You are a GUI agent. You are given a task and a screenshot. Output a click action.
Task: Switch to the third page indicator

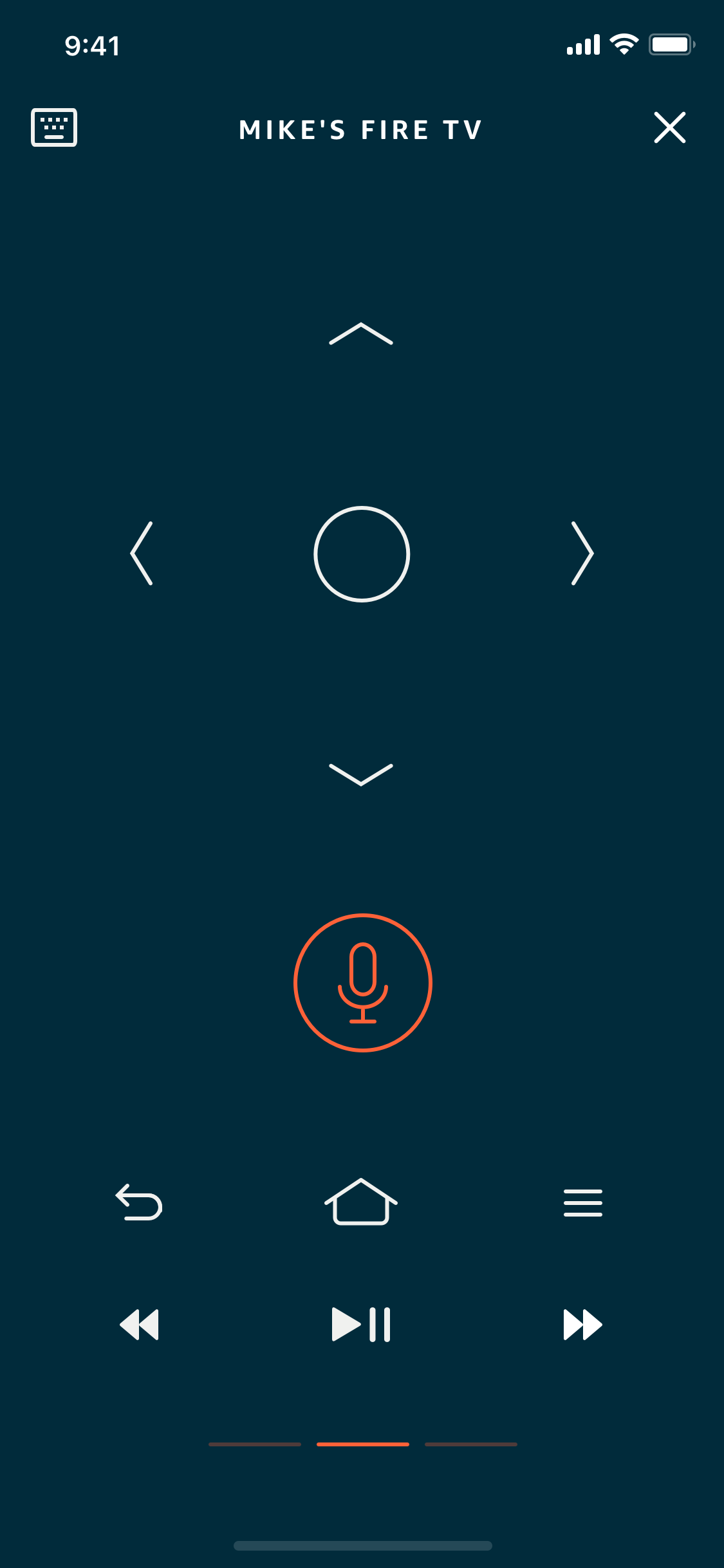[x=471, y=1444]
